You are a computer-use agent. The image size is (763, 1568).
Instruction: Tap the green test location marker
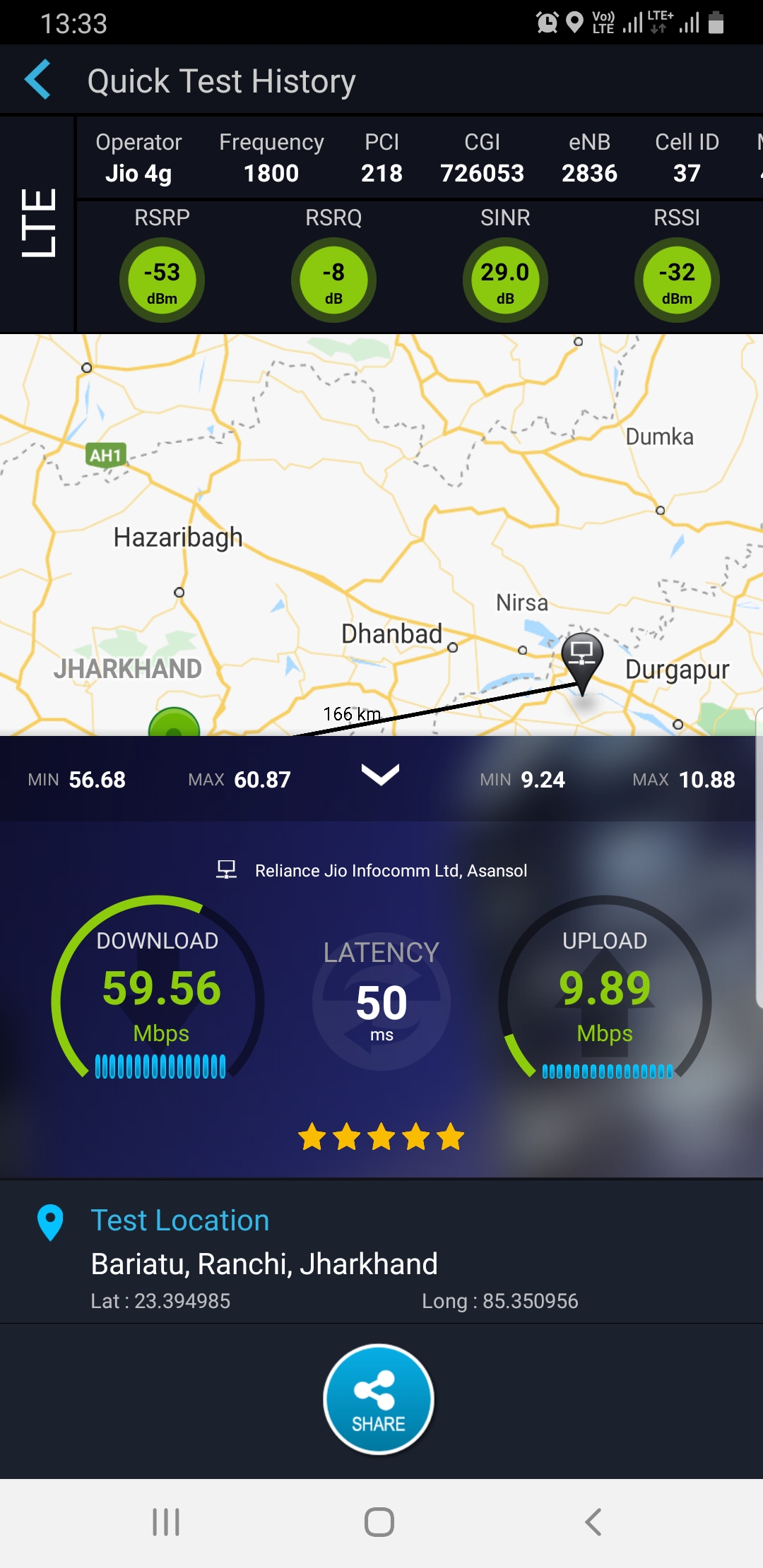pyautogui.click(x=174, y=724)
